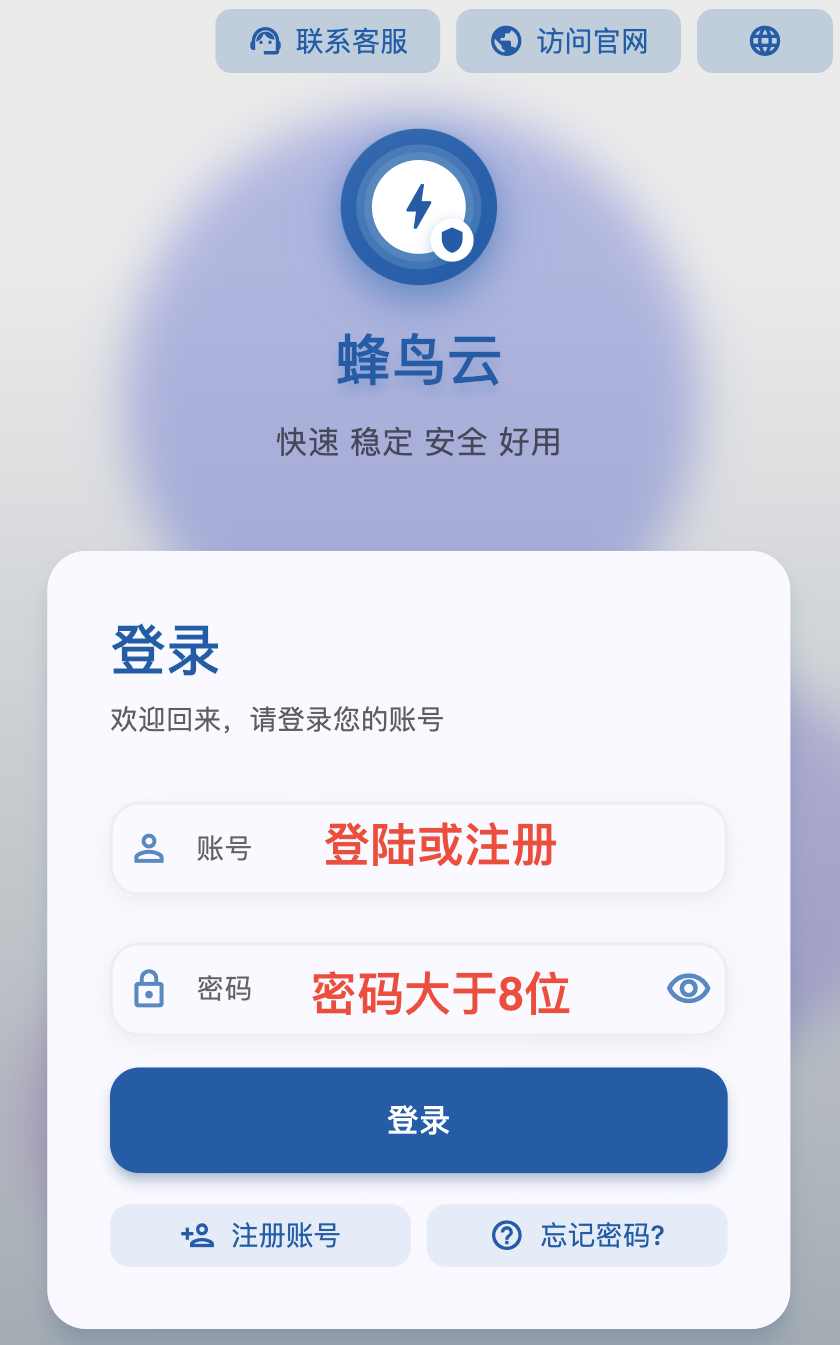Click the 蜂鸟云 title text
The height and width of the screenshot is (1345, 840).
click(x=418, y=363)
